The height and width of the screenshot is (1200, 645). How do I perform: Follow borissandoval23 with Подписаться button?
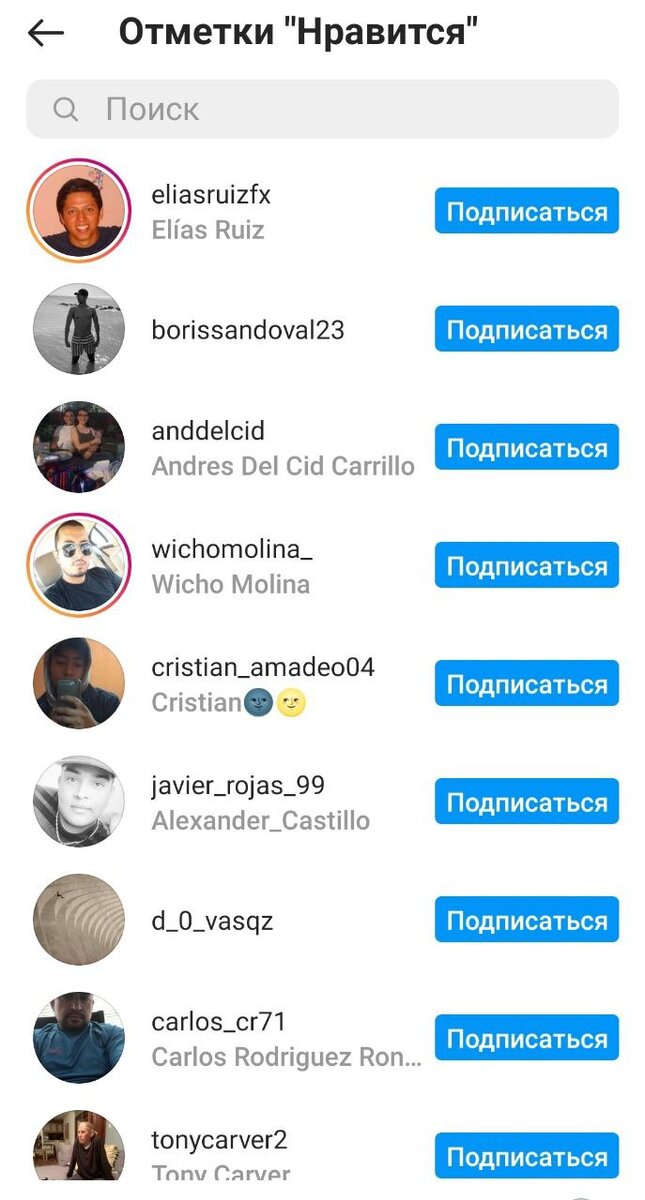point(526,330)
